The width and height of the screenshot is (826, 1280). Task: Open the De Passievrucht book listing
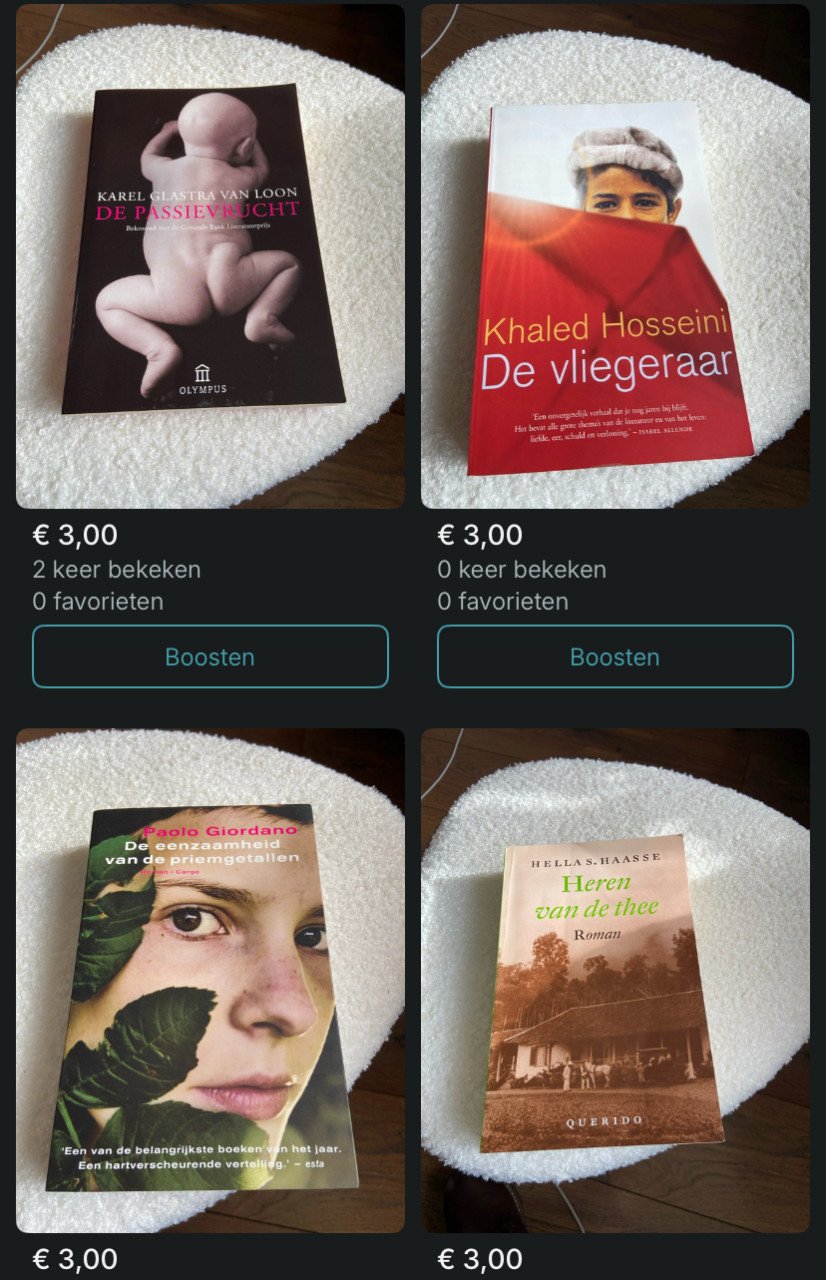(x=210, y=256)
